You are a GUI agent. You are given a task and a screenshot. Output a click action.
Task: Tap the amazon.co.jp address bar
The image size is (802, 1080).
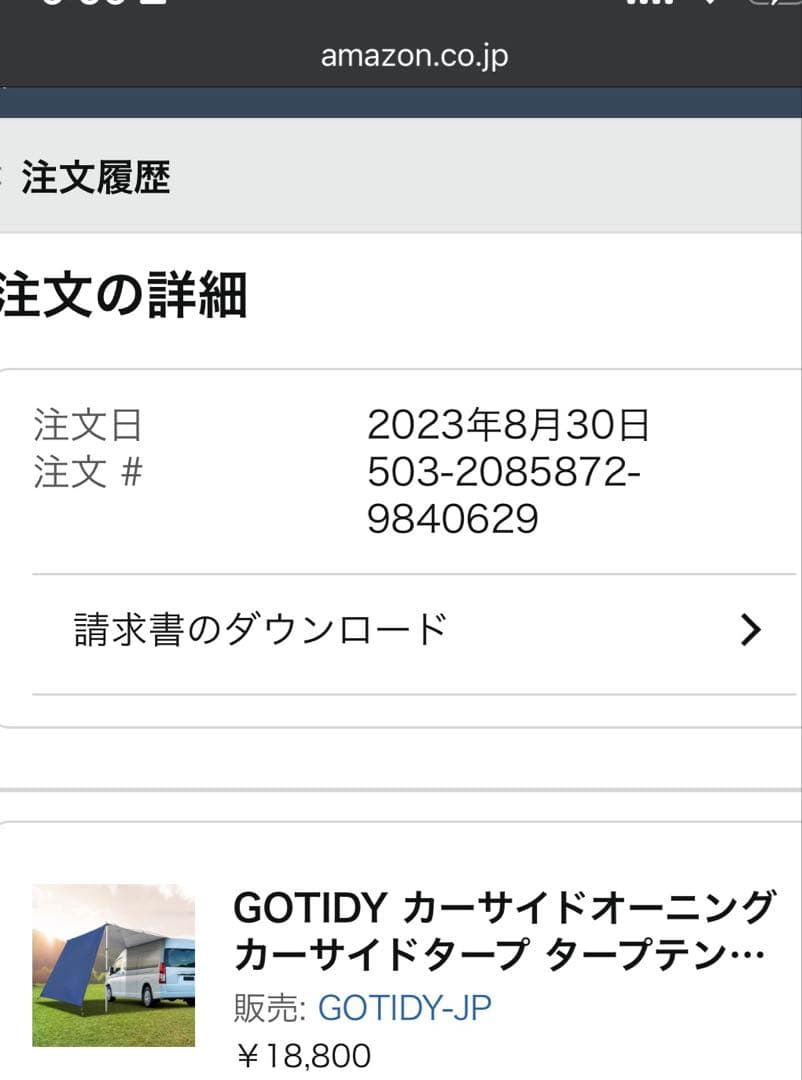point(414,56)
